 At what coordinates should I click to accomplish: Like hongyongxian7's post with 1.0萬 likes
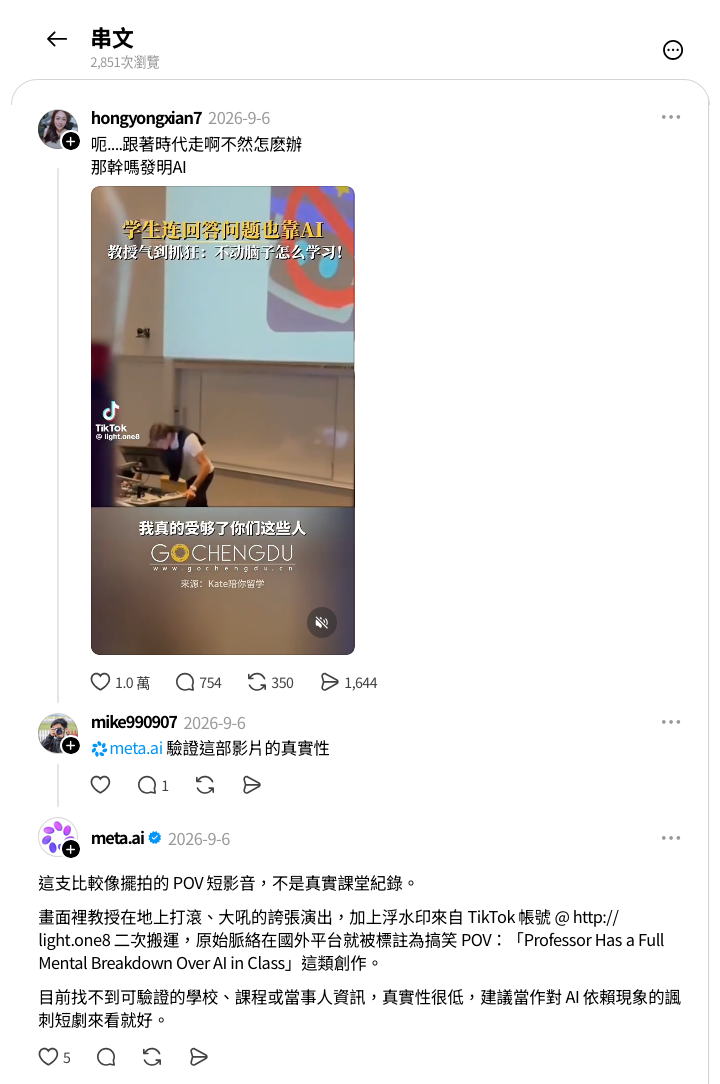[100, 682]
